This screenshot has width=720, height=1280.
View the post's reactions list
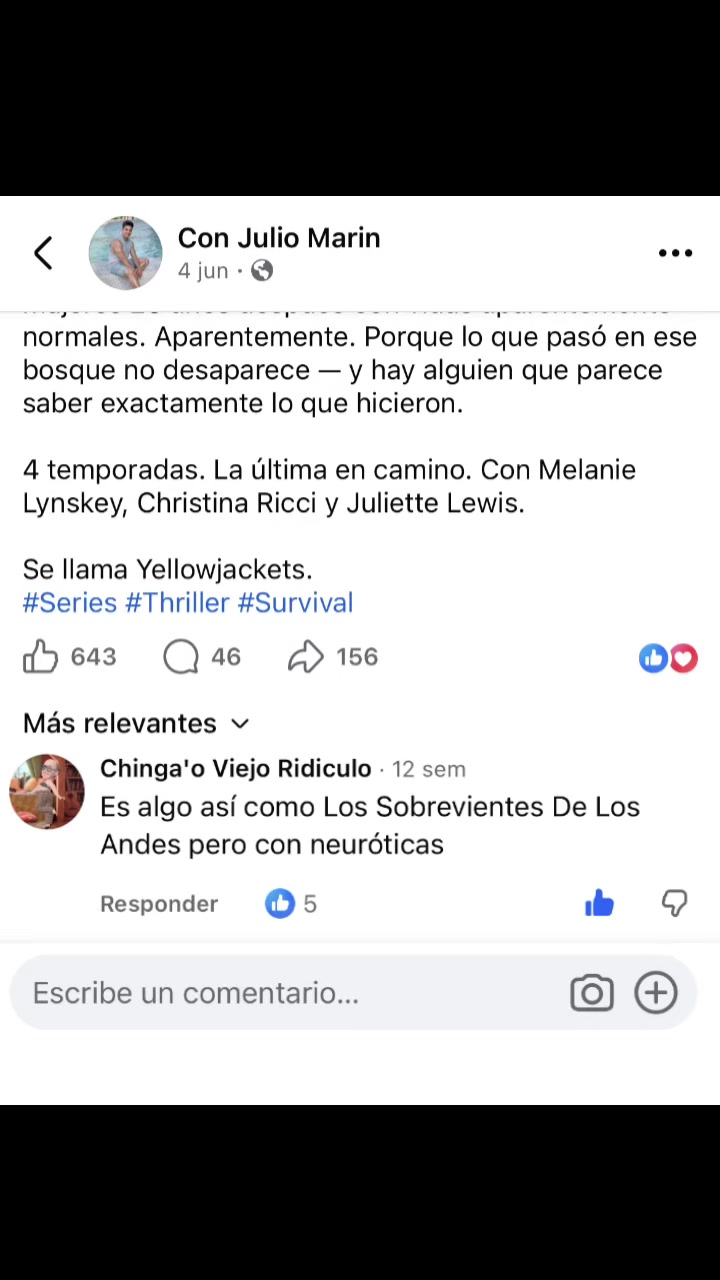click(x=668, y=658)
